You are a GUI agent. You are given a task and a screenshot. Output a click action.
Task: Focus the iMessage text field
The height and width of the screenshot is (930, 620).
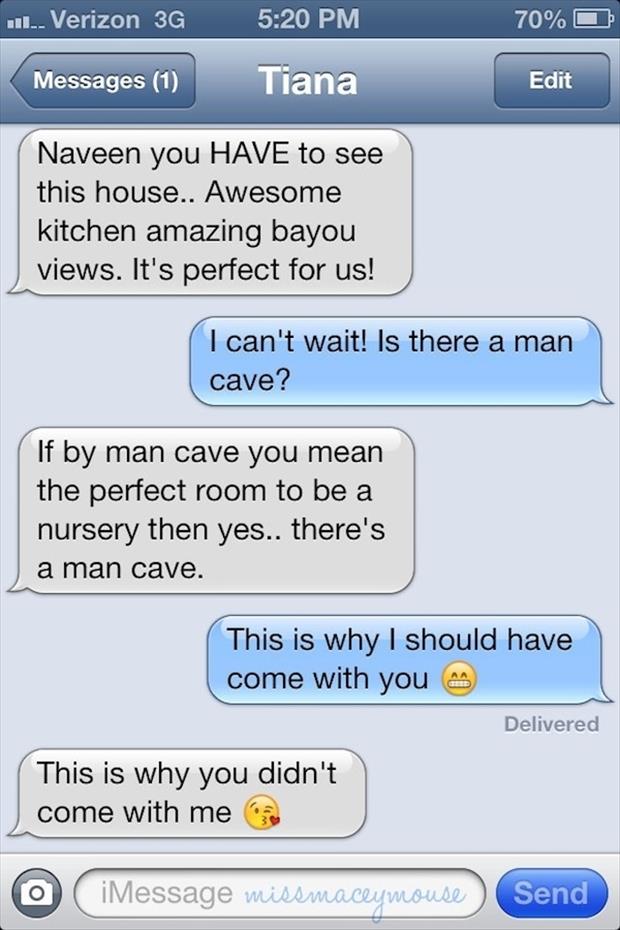tap(280, 892)
